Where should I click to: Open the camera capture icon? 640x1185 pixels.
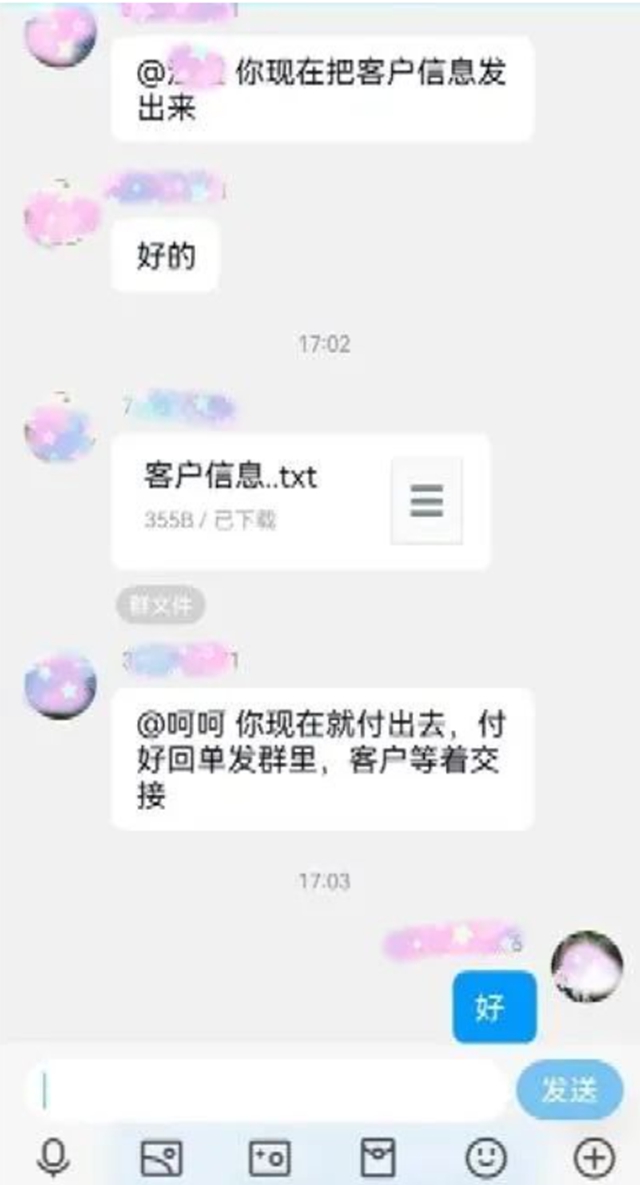pyautogui.click(x=270, y=1158)
